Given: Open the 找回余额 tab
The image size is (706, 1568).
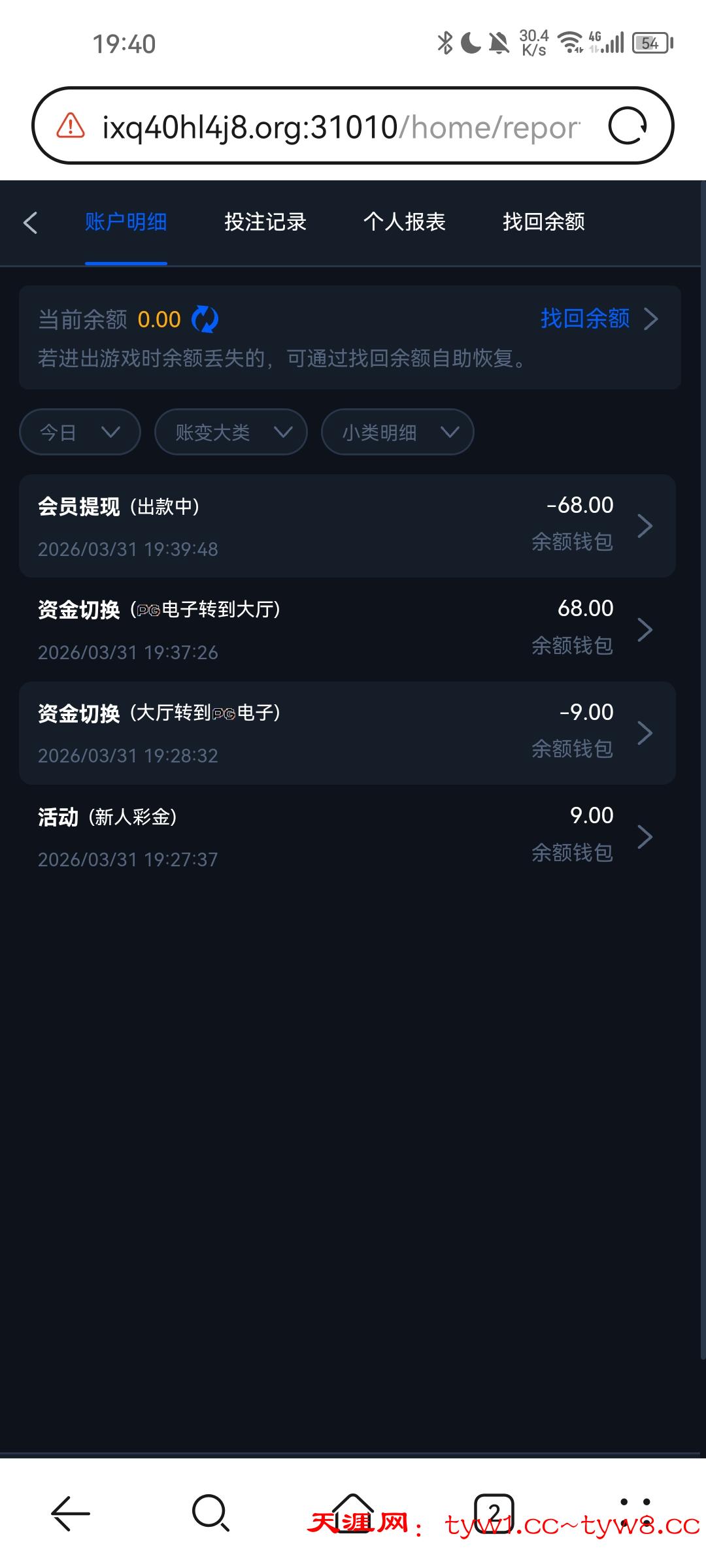Looking at the screenshot, I should pyautogui.click(x=543, y=222).
